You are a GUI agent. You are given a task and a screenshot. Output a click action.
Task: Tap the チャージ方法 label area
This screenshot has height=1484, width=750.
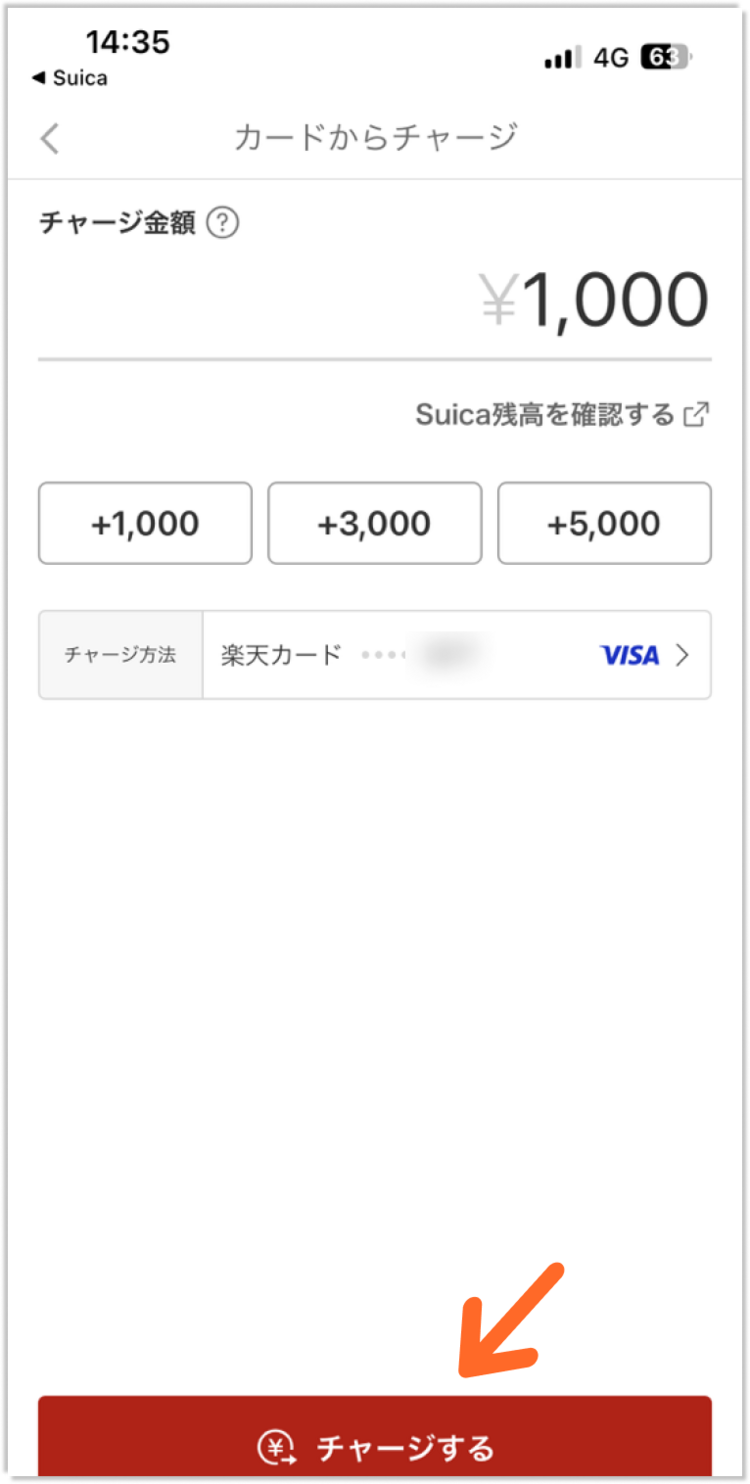coord(120,655)
